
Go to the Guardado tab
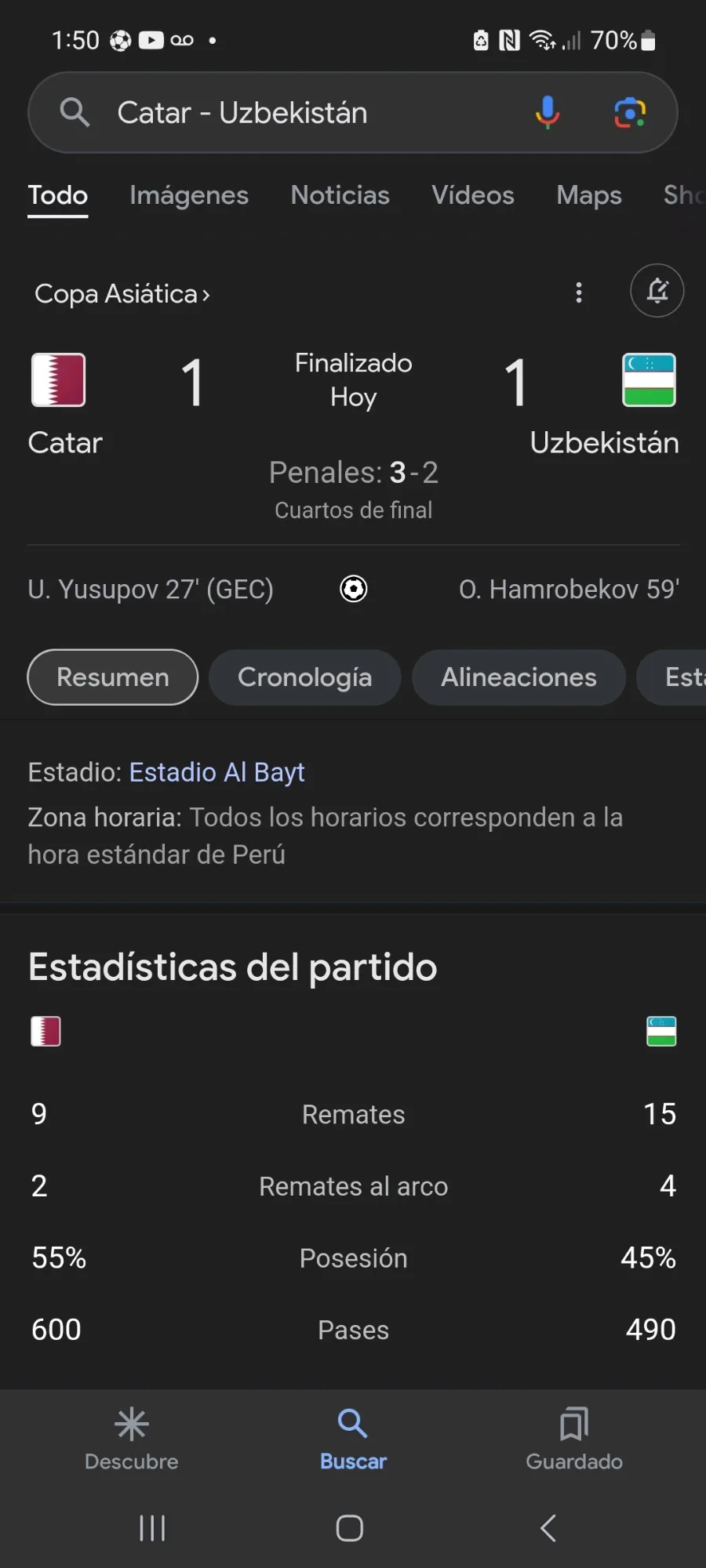point(574,1439)
